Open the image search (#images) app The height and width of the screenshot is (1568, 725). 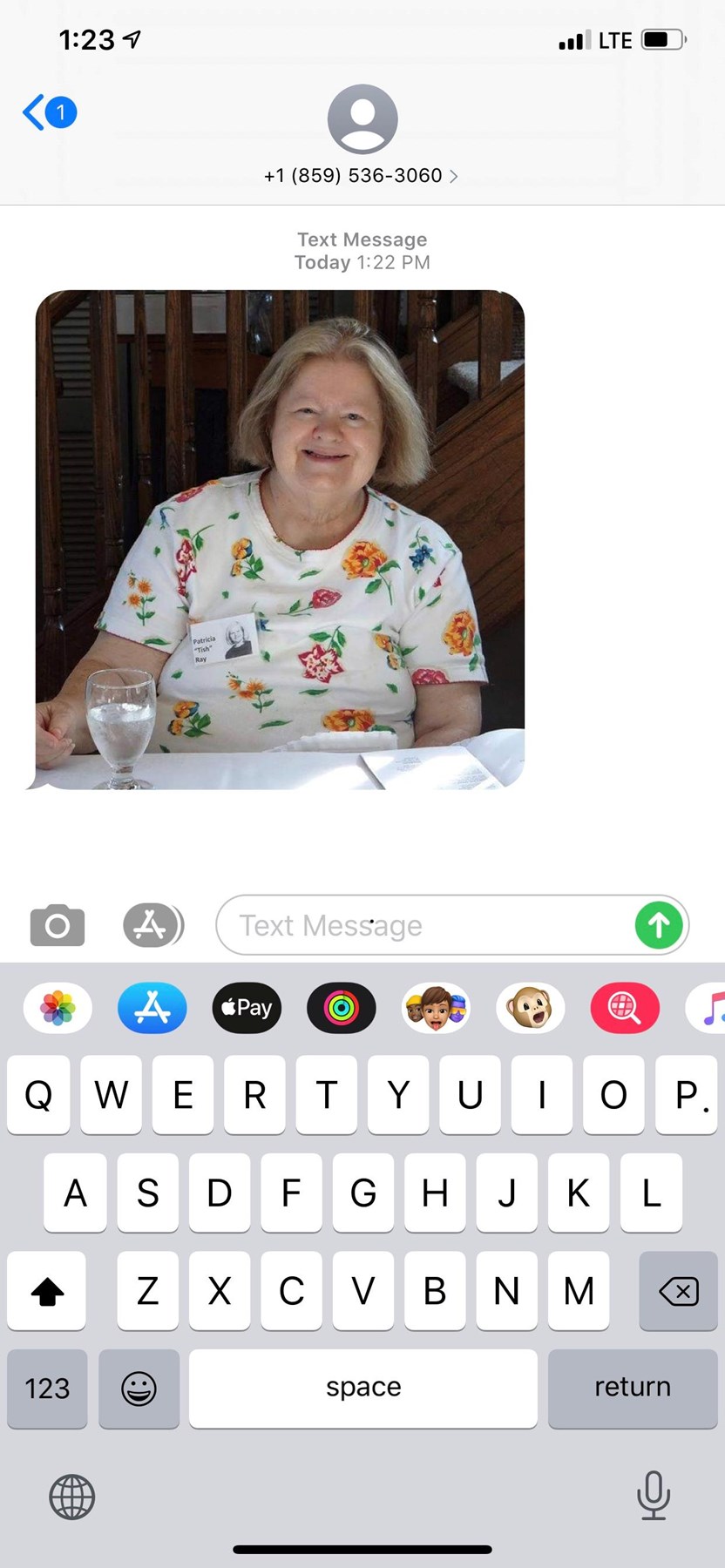click(x=625, y=1008)
